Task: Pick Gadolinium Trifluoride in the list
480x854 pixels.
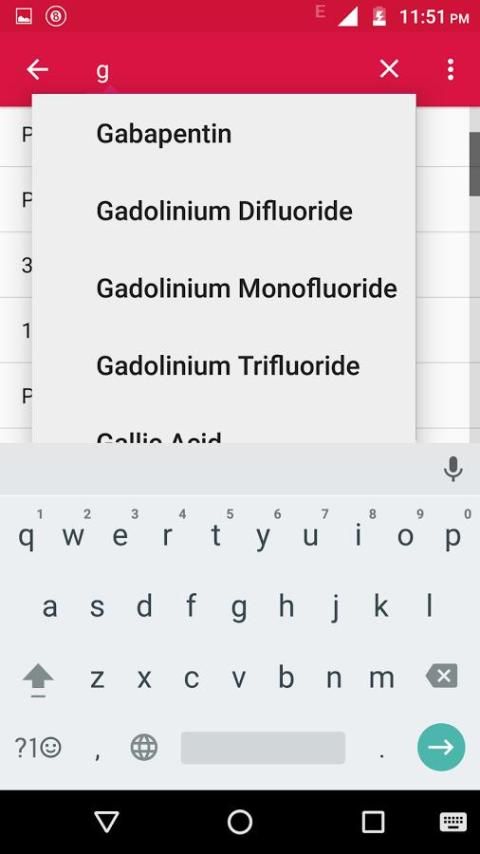Action: [x=224, y=365]
